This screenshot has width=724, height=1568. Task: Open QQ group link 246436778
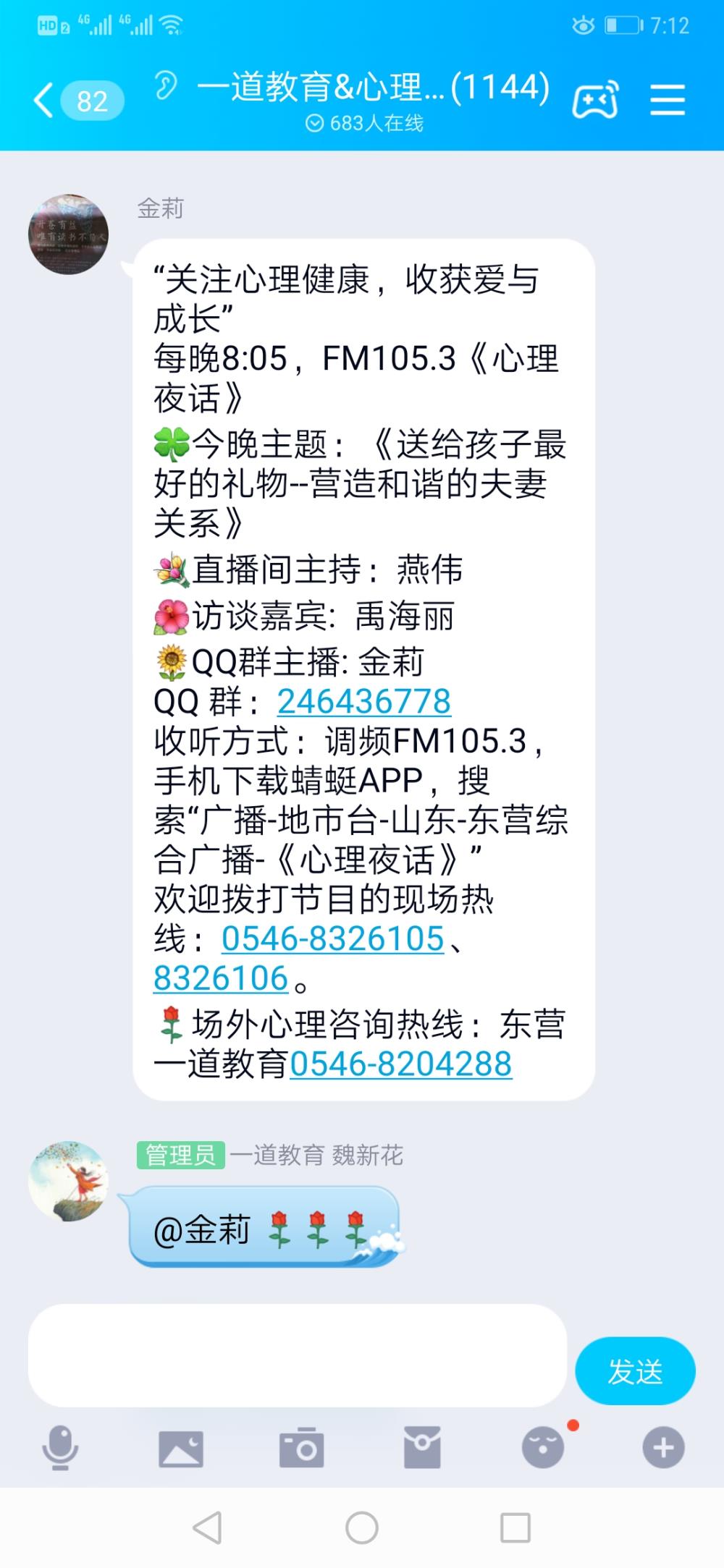[364, 701]
